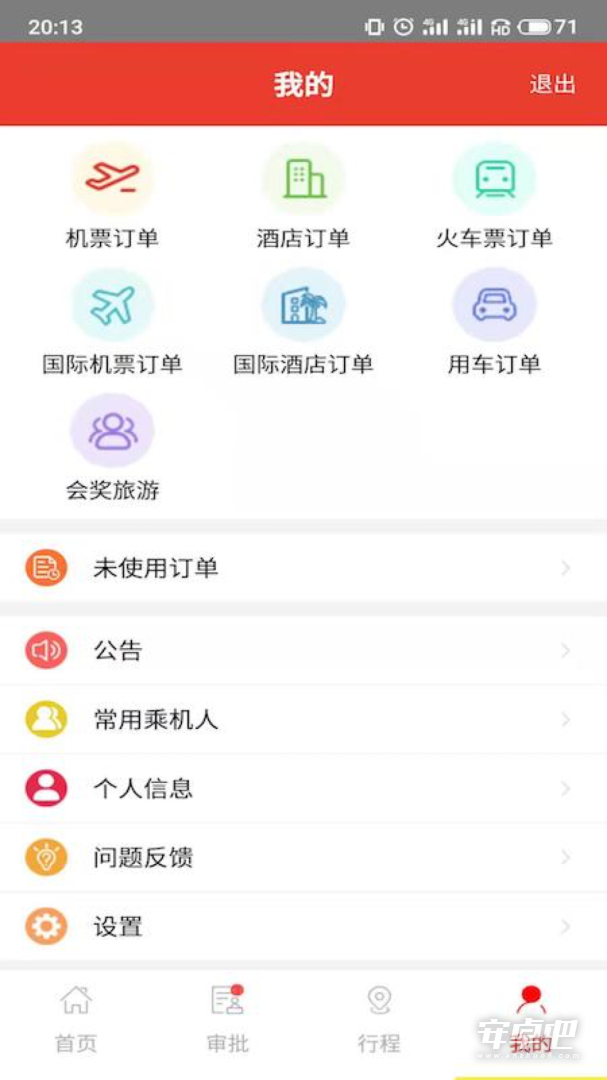Open the 未使用订单 row
Screen dimensions: 607x1080
click(303, 568)
